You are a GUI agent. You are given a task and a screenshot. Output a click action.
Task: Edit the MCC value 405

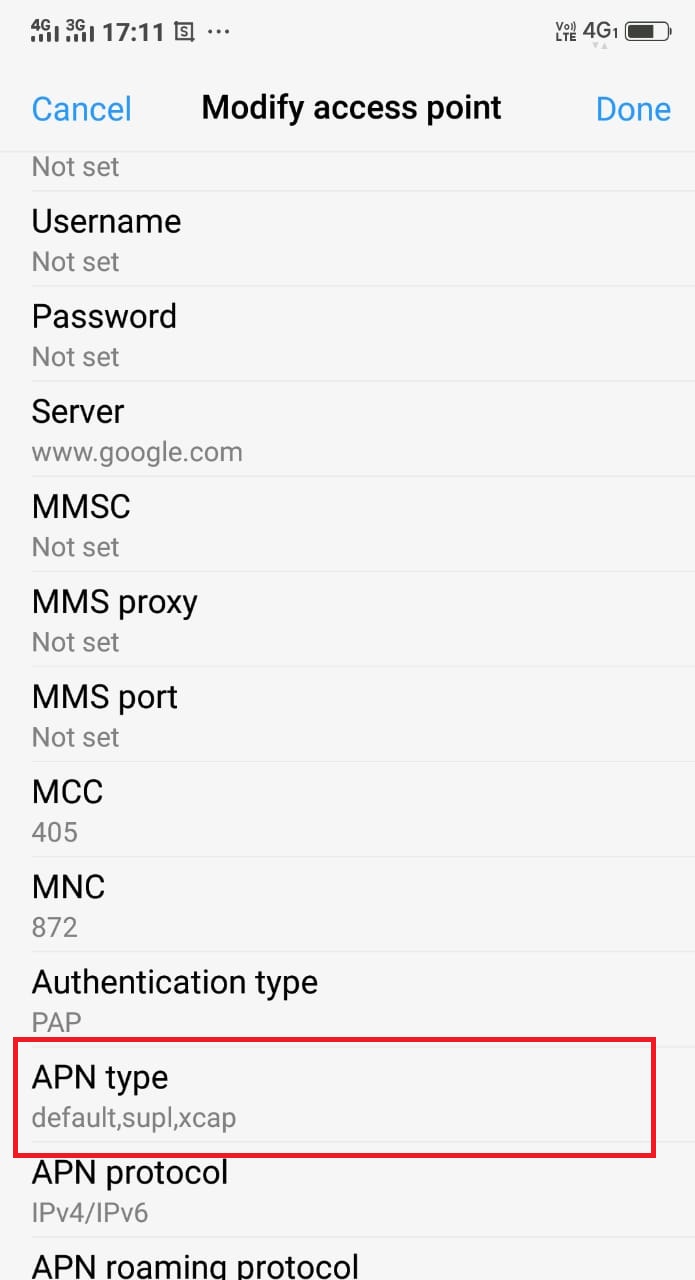347,810
